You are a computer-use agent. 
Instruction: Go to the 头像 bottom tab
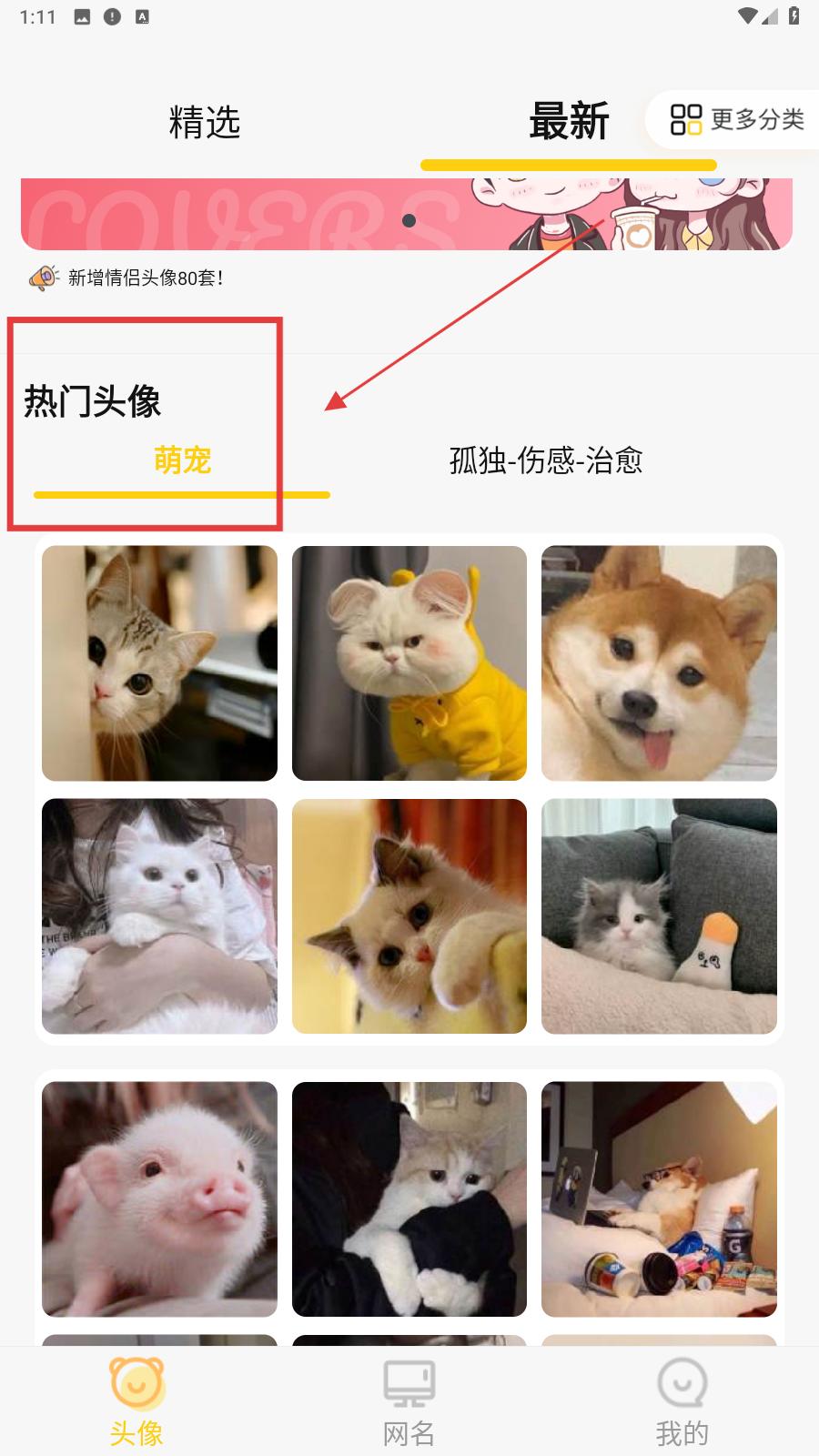(136, 1403)
